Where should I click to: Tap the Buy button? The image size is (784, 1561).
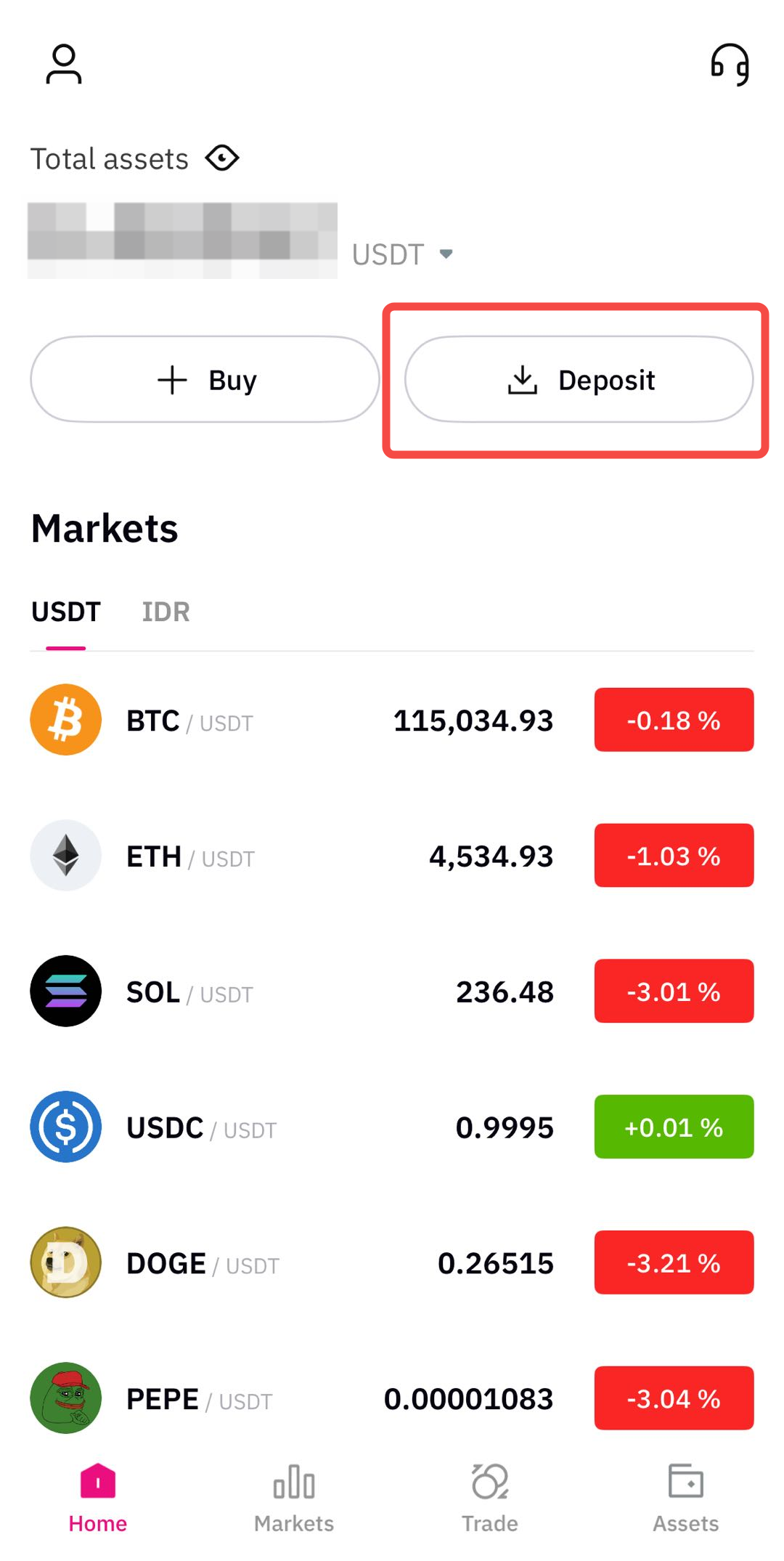(x=205, y=379)
